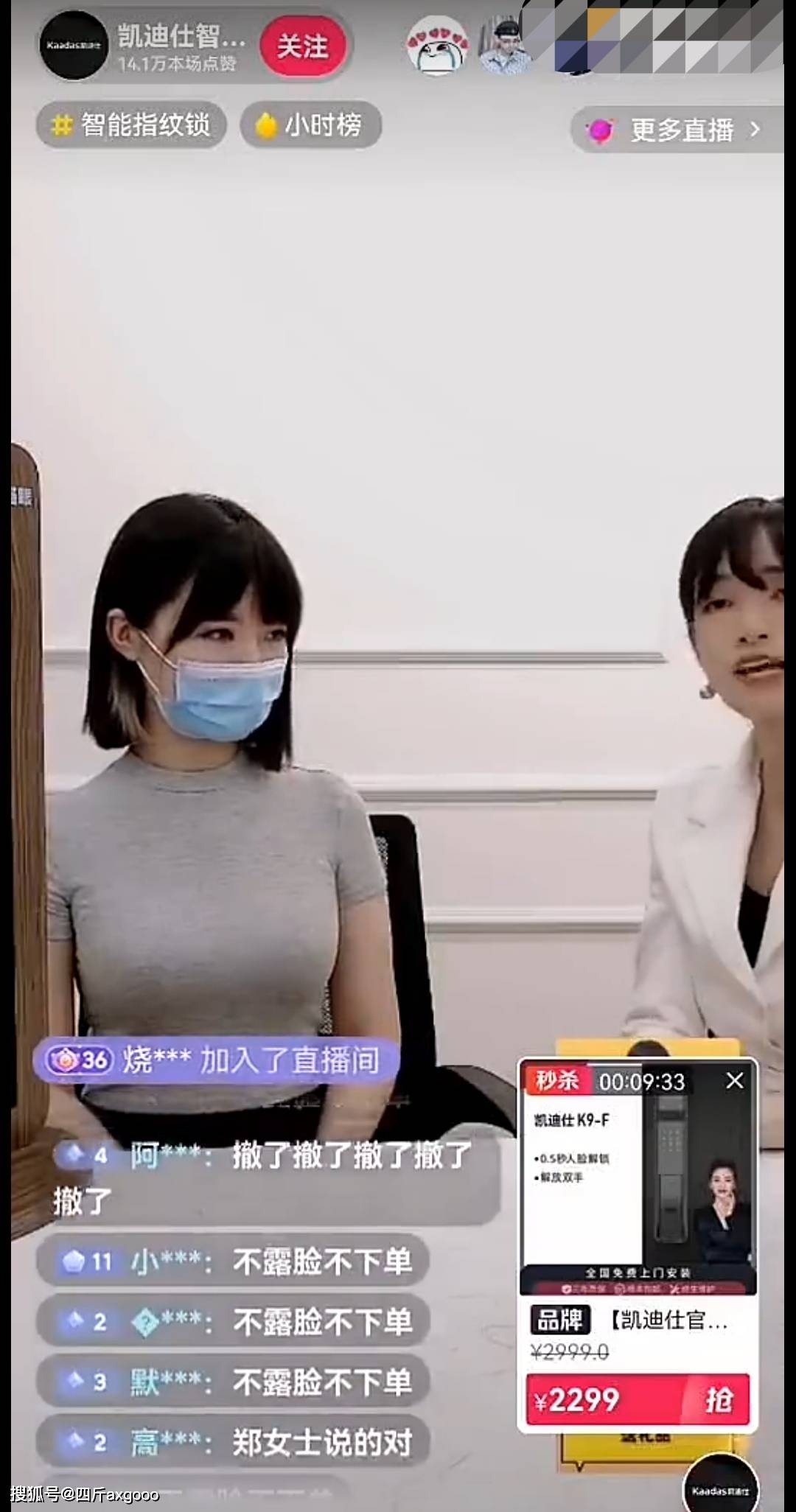Open the top viewer avatar with hearts
Viewport: 796px width, 1512px height.
(x=438, y=46)
